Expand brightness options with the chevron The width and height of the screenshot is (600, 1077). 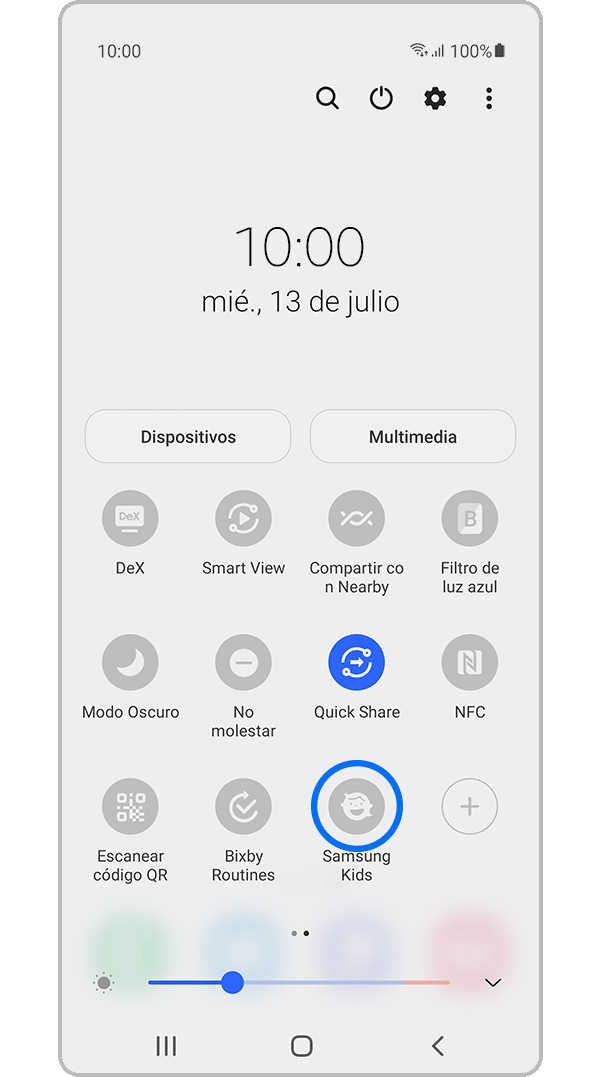(x=493, y=983)
